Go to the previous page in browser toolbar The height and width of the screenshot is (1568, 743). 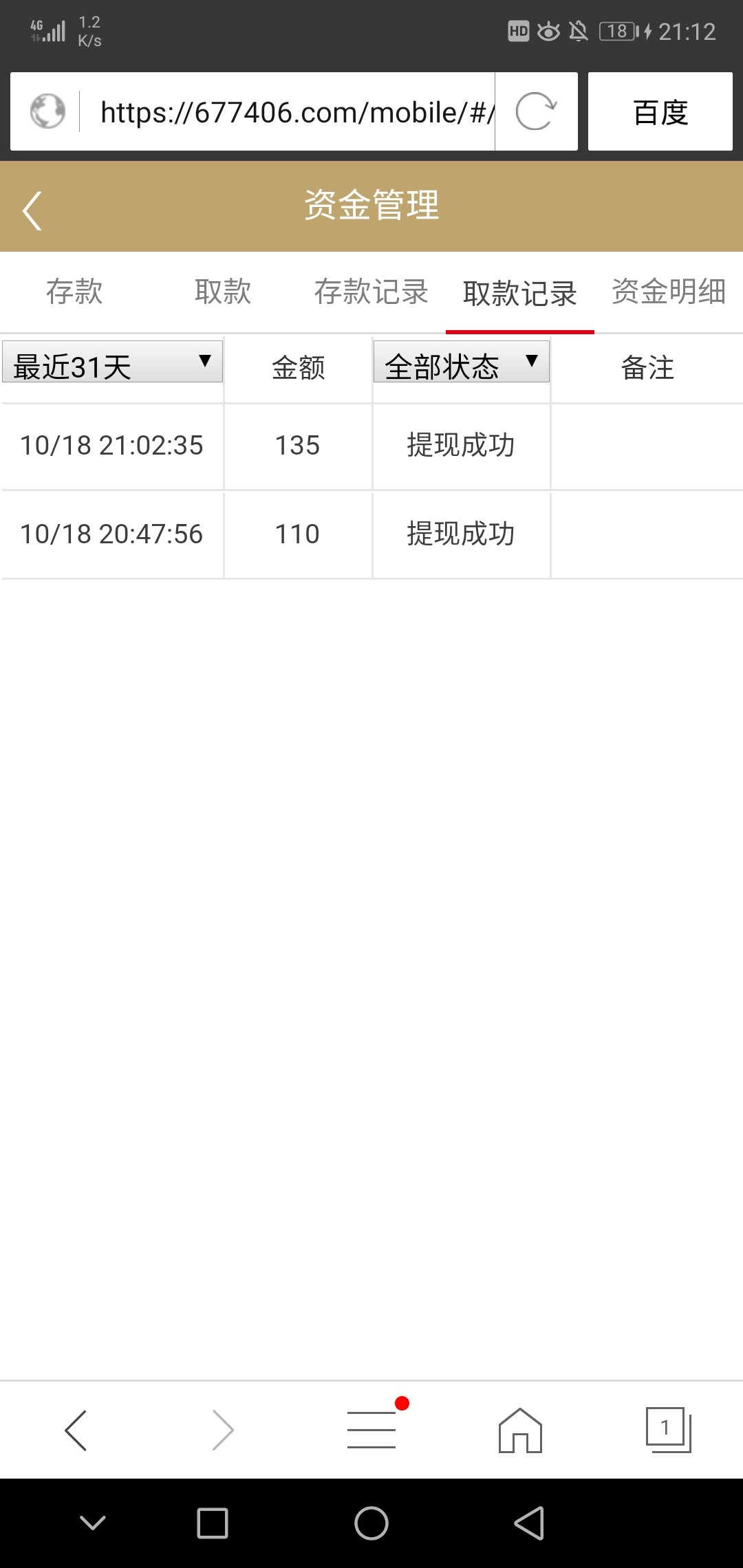[x=76, y=1430]
